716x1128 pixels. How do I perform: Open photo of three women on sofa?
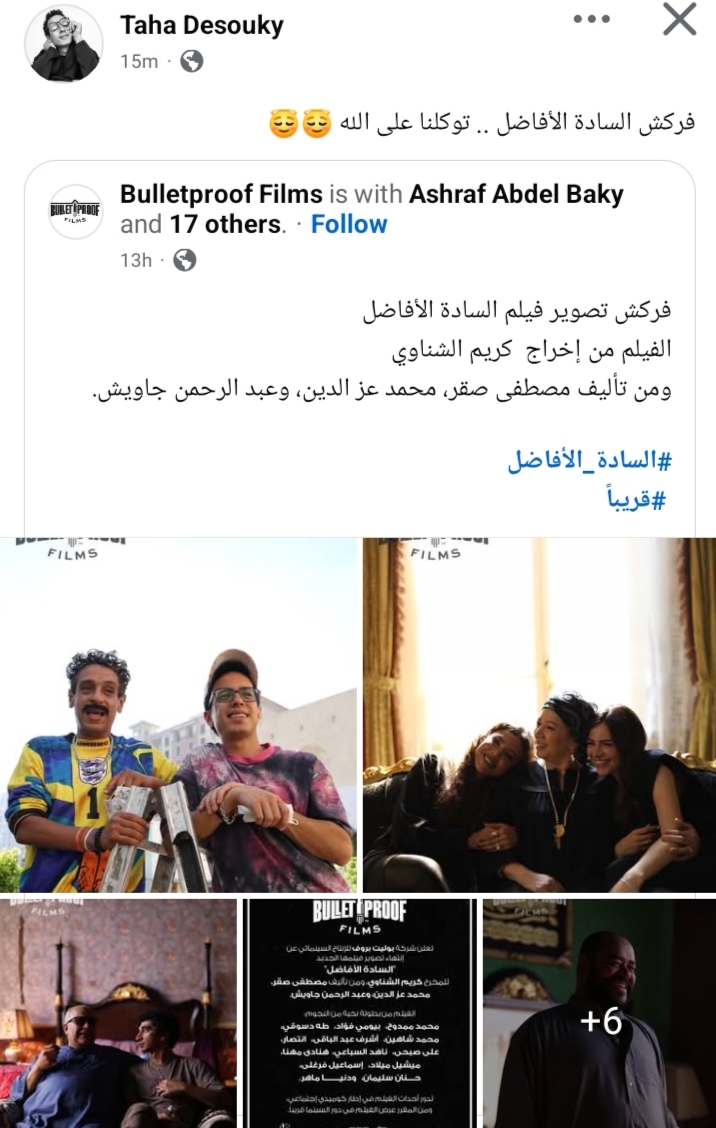(x=539, y=714)
